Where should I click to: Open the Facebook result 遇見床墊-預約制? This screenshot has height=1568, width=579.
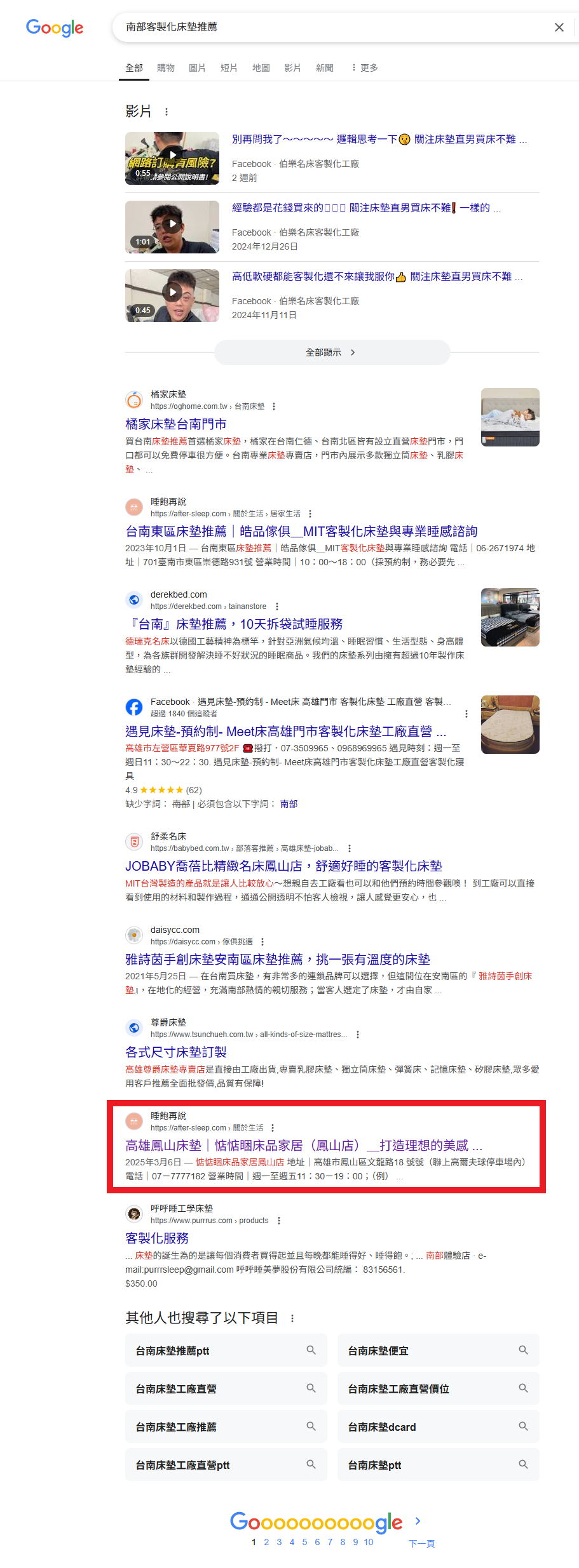pos(285,731)
